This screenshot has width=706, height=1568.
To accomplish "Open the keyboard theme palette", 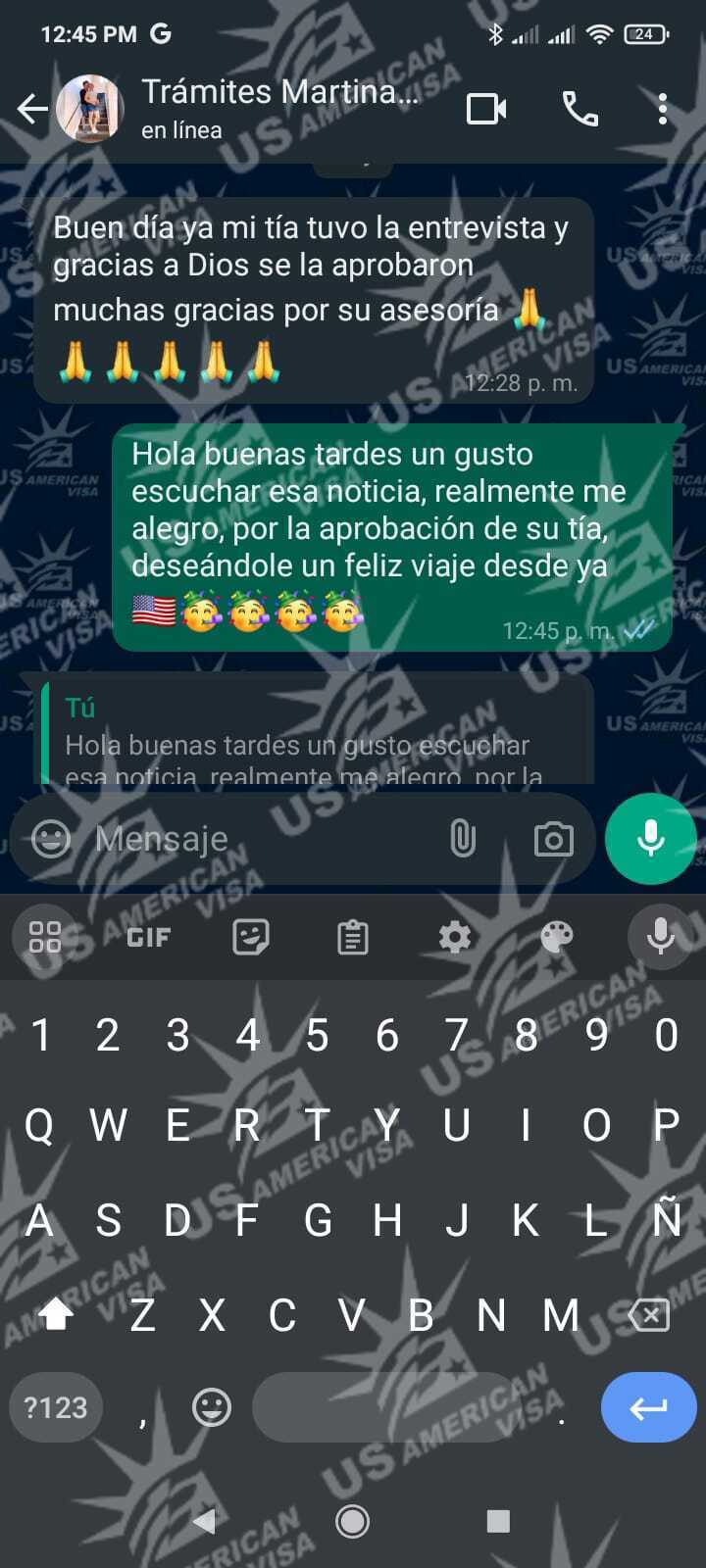I will (x=557, y=938).
